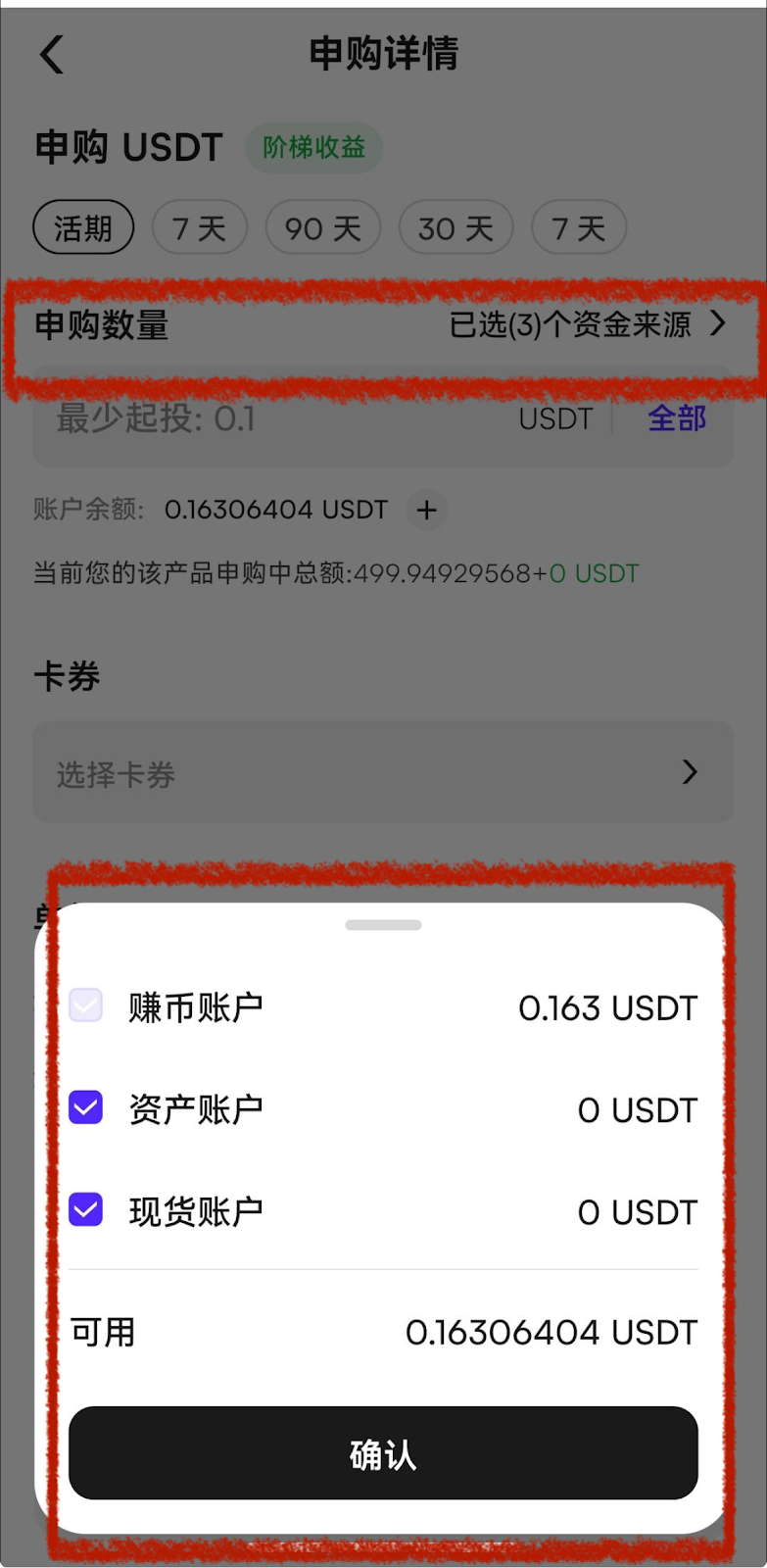The height and width of the screenshot is (1568, 767).
Task: Switch to the 30 天 term
Action: click(x=455, y=228)
